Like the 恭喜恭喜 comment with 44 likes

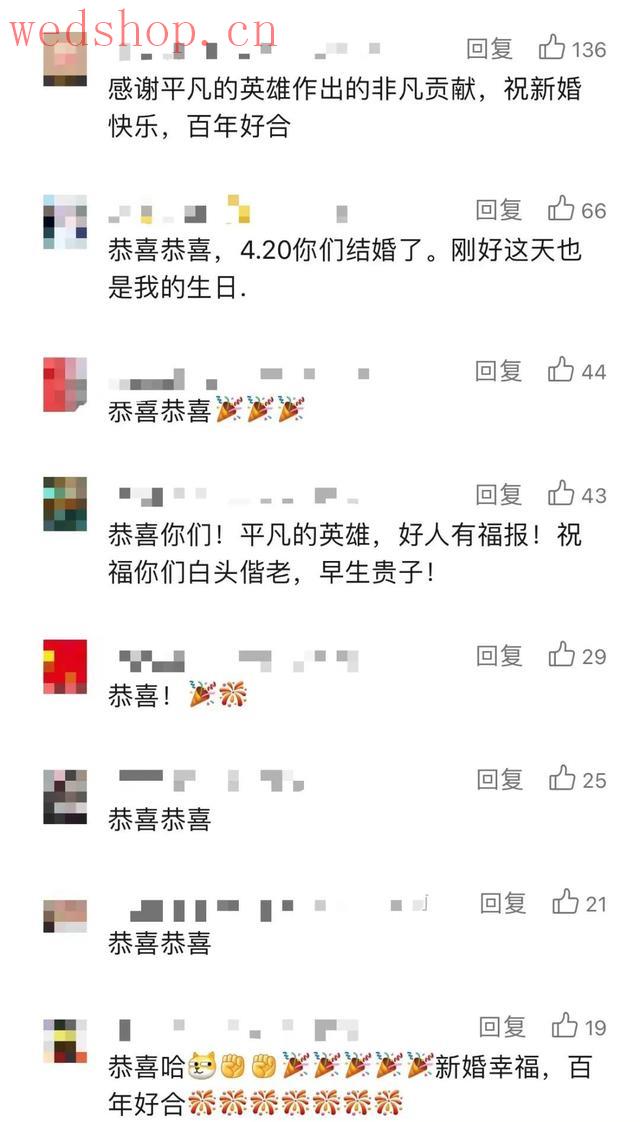click(561, 371)
